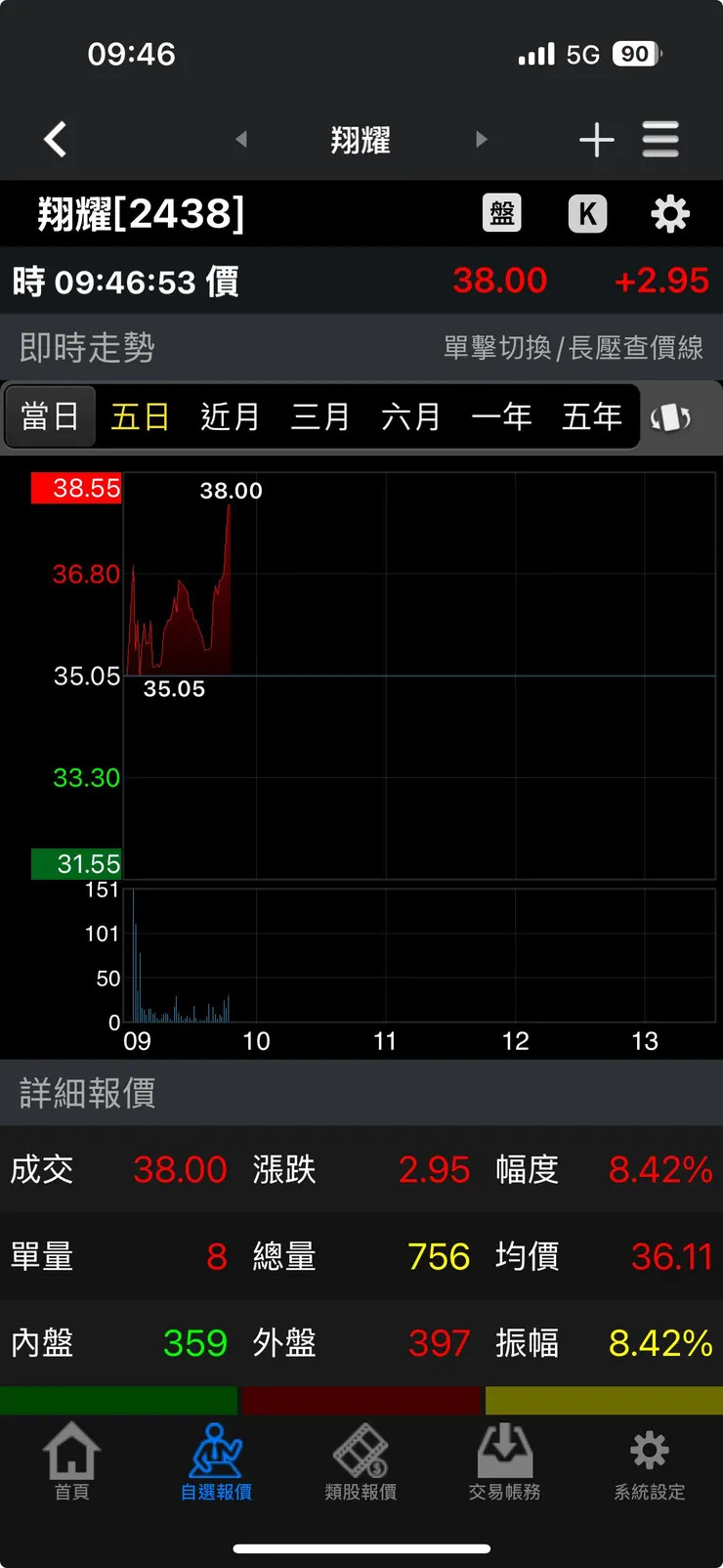Screen dimensions: 723x1568
Task: Switch chart range to 近月
Action: point(230,416)
